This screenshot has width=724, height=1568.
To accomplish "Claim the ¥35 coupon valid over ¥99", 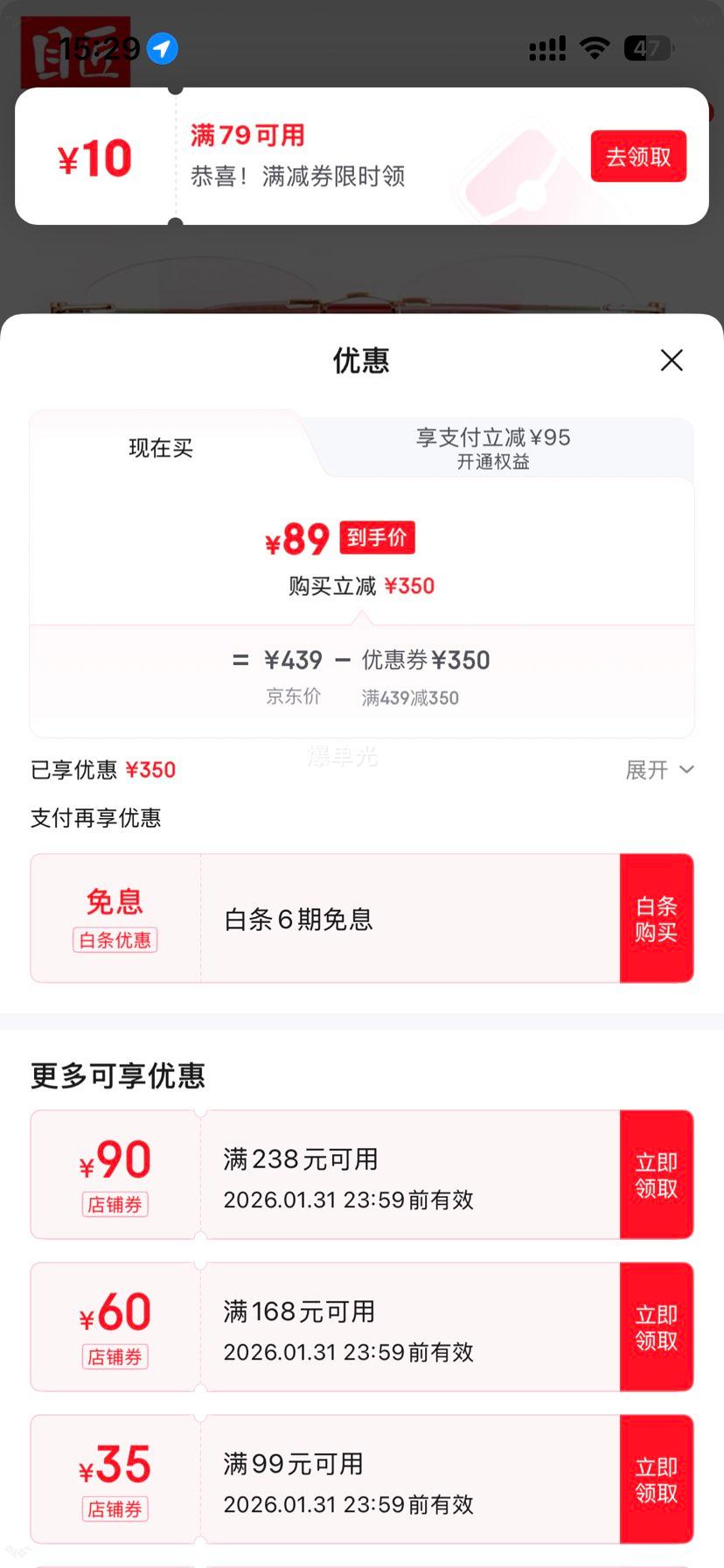I will [x=658, y=1479].
